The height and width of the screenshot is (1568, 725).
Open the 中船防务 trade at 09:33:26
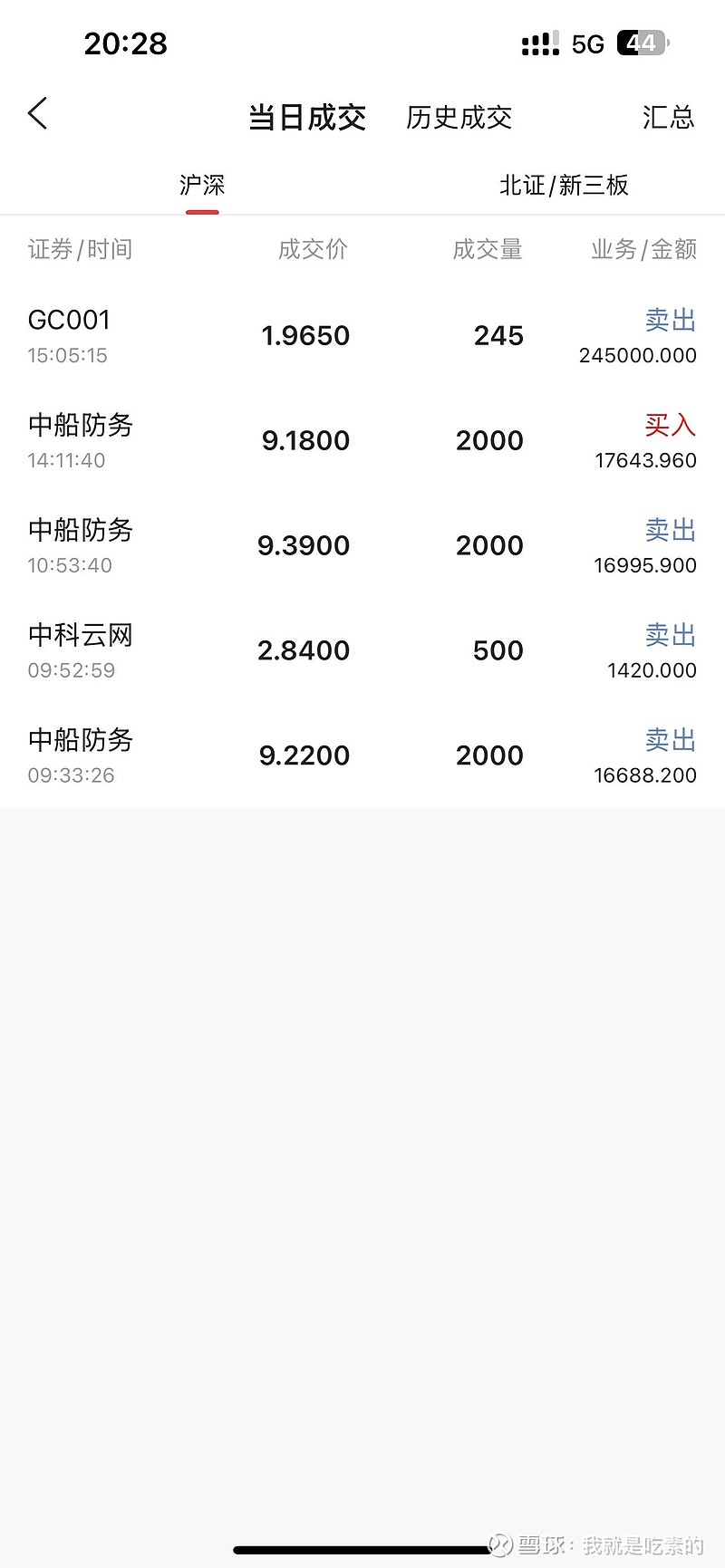[362, 756]
